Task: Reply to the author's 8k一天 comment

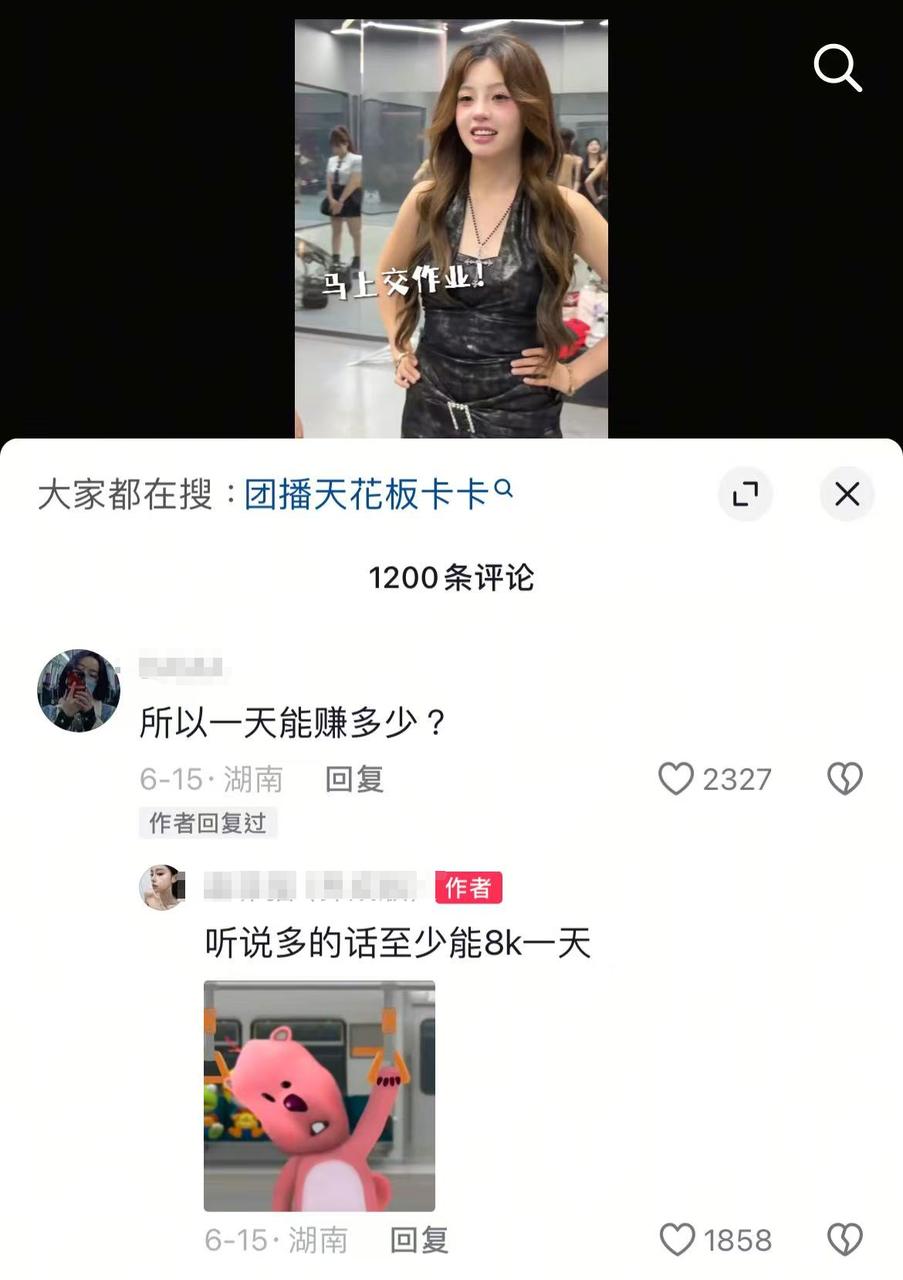Action: pyautogui.click(x=418, y=1241)
